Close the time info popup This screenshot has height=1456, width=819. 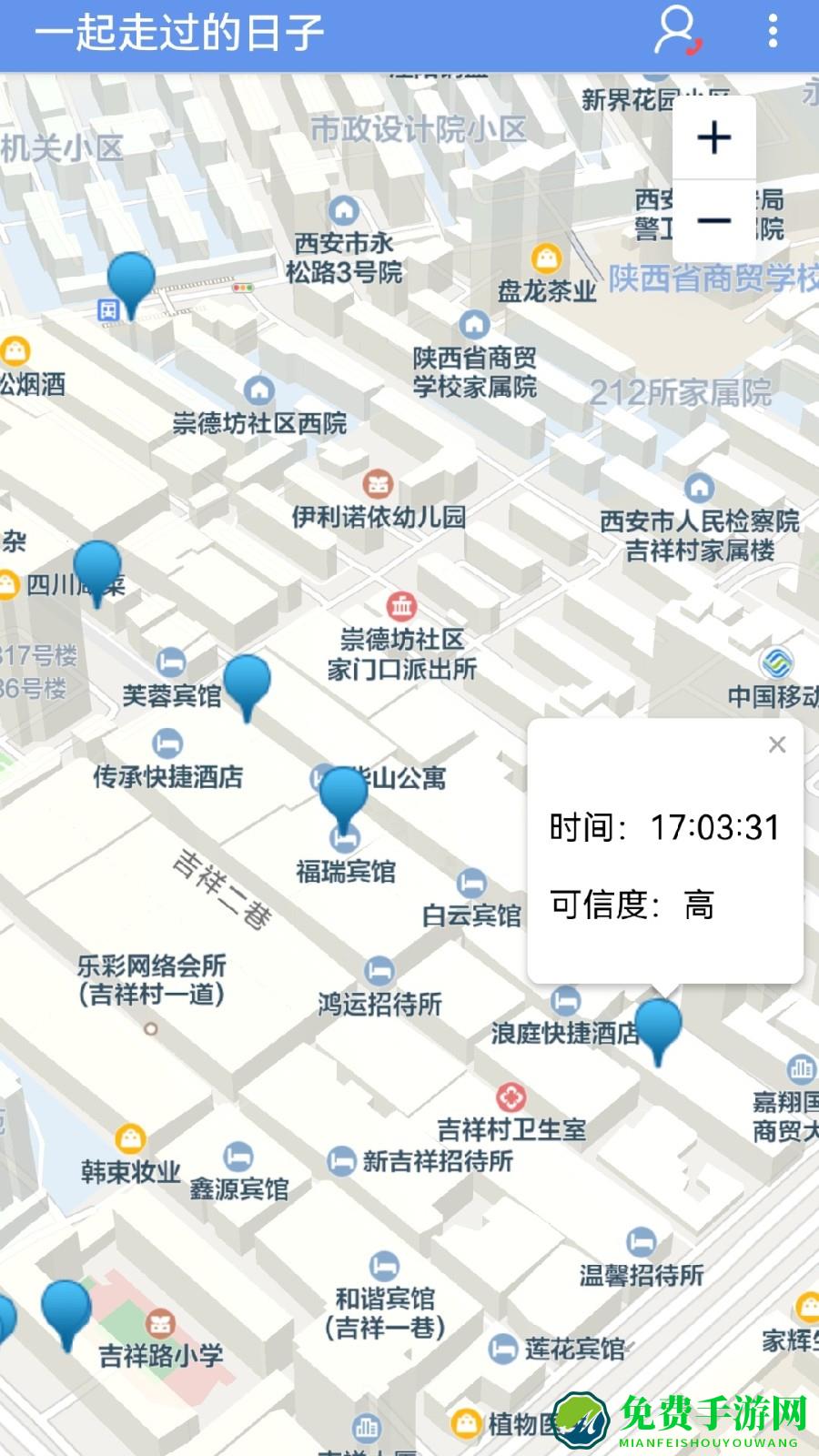point(776,744)
